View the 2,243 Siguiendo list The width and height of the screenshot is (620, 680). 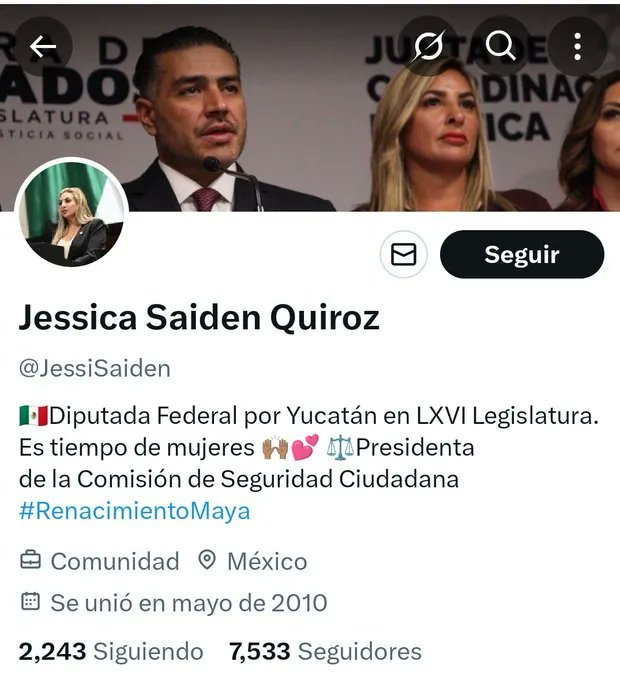point(111,652)
